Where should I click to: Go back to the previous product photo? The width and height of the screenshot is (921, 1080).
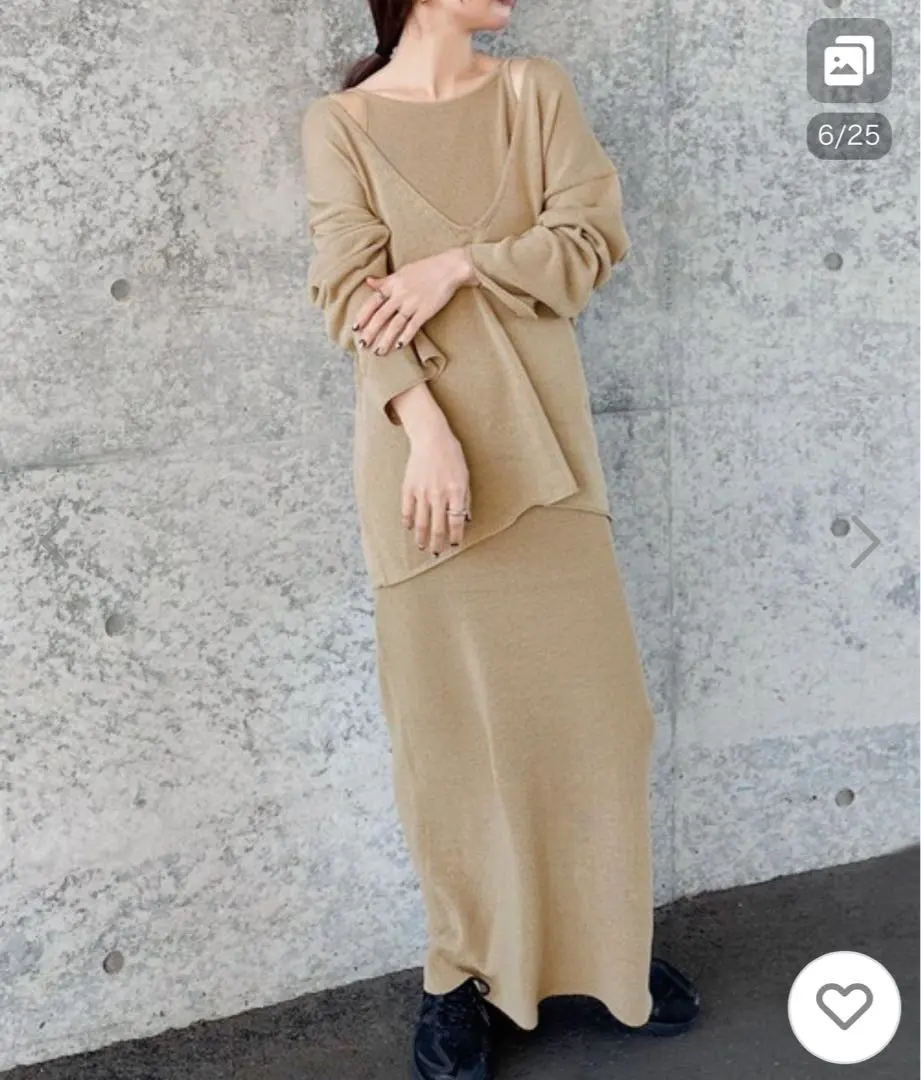pos(52,542)
